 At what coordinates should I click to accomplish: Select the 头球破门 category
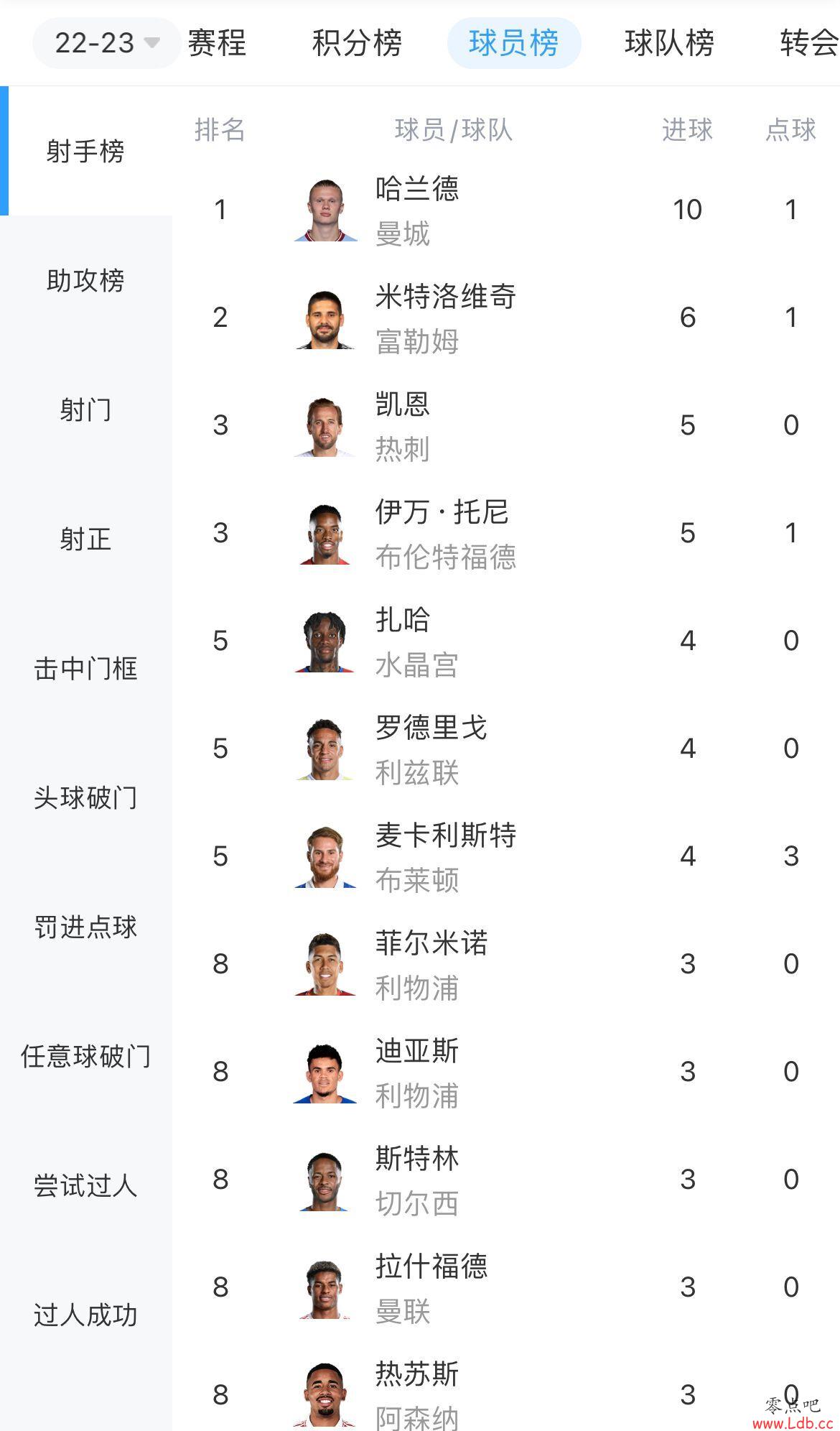point(86,797)
